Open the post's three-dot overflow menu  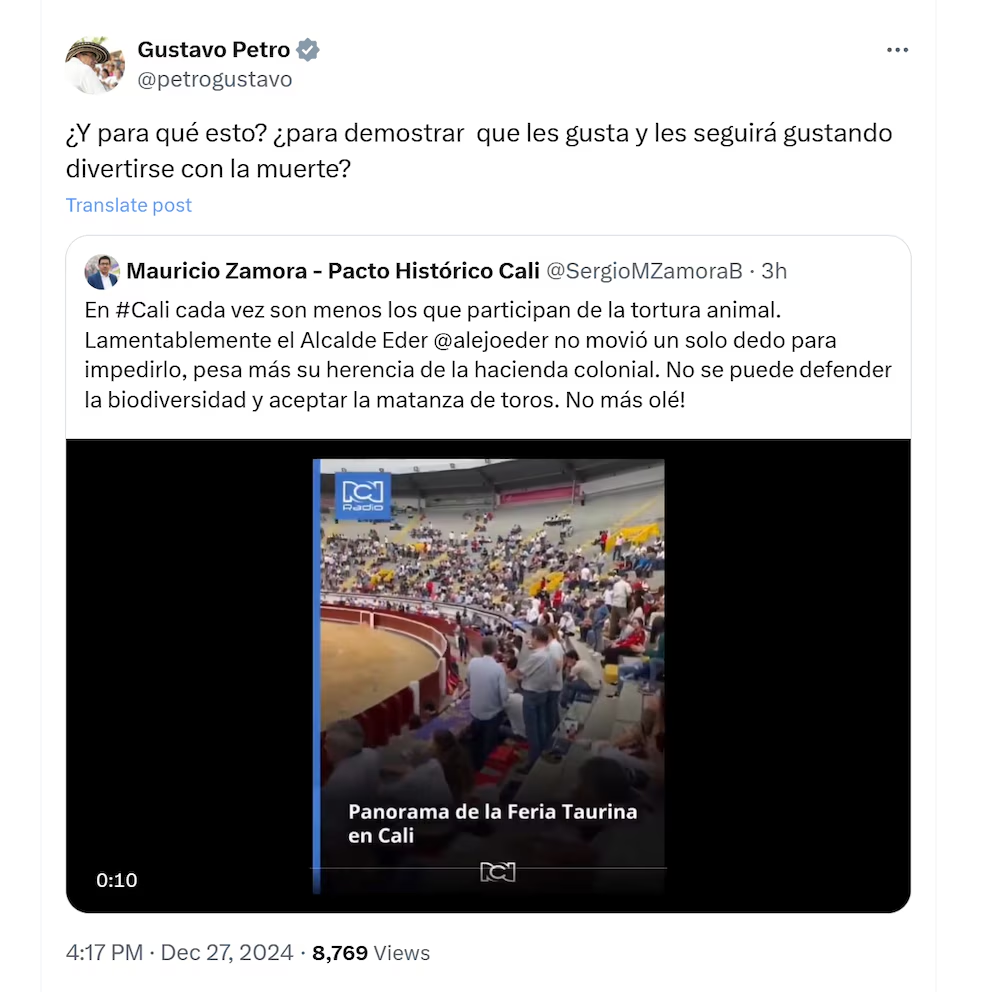(898, 50)
